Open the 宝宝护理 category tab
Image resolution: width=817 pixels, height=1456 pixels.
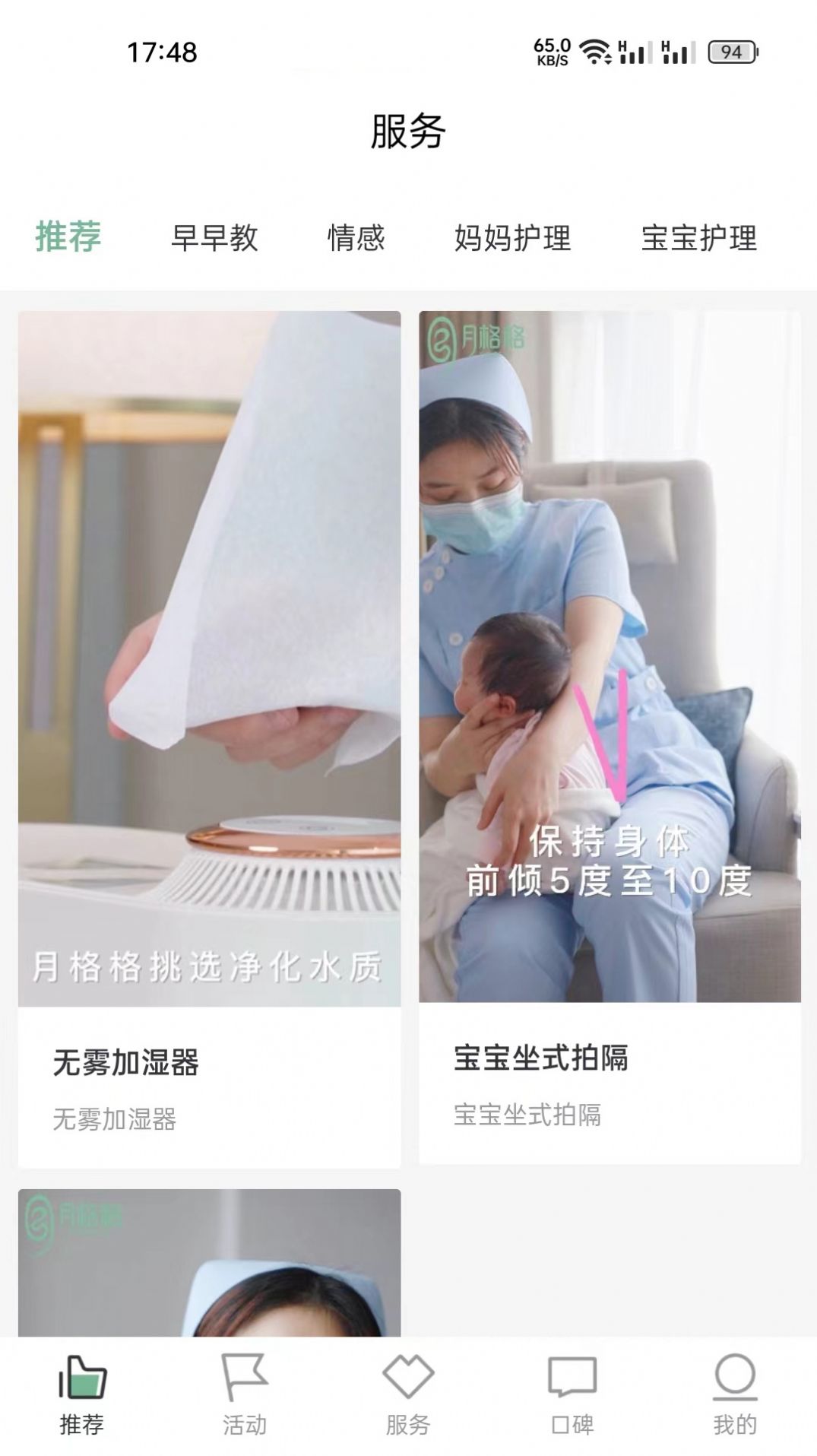tap(698, 238)
